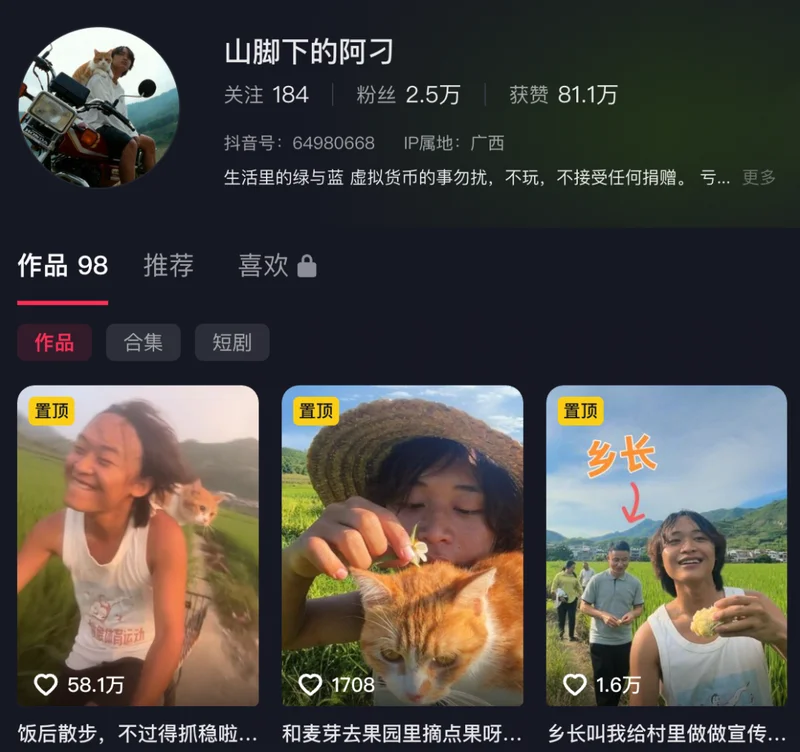
Task: Select the 作品 filter chip
Action: [54, 342]
